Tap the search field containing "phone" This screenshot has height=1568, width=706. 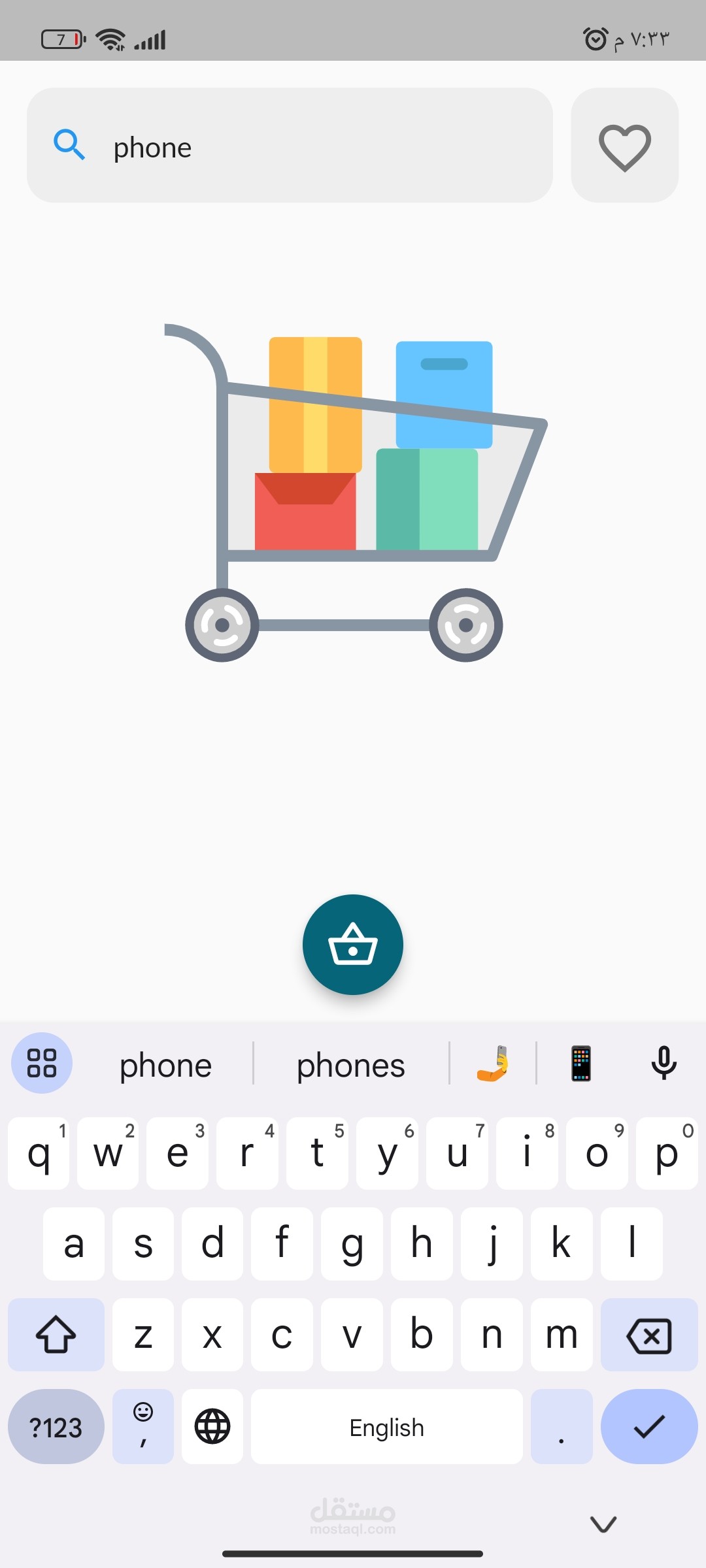(290, 145)
